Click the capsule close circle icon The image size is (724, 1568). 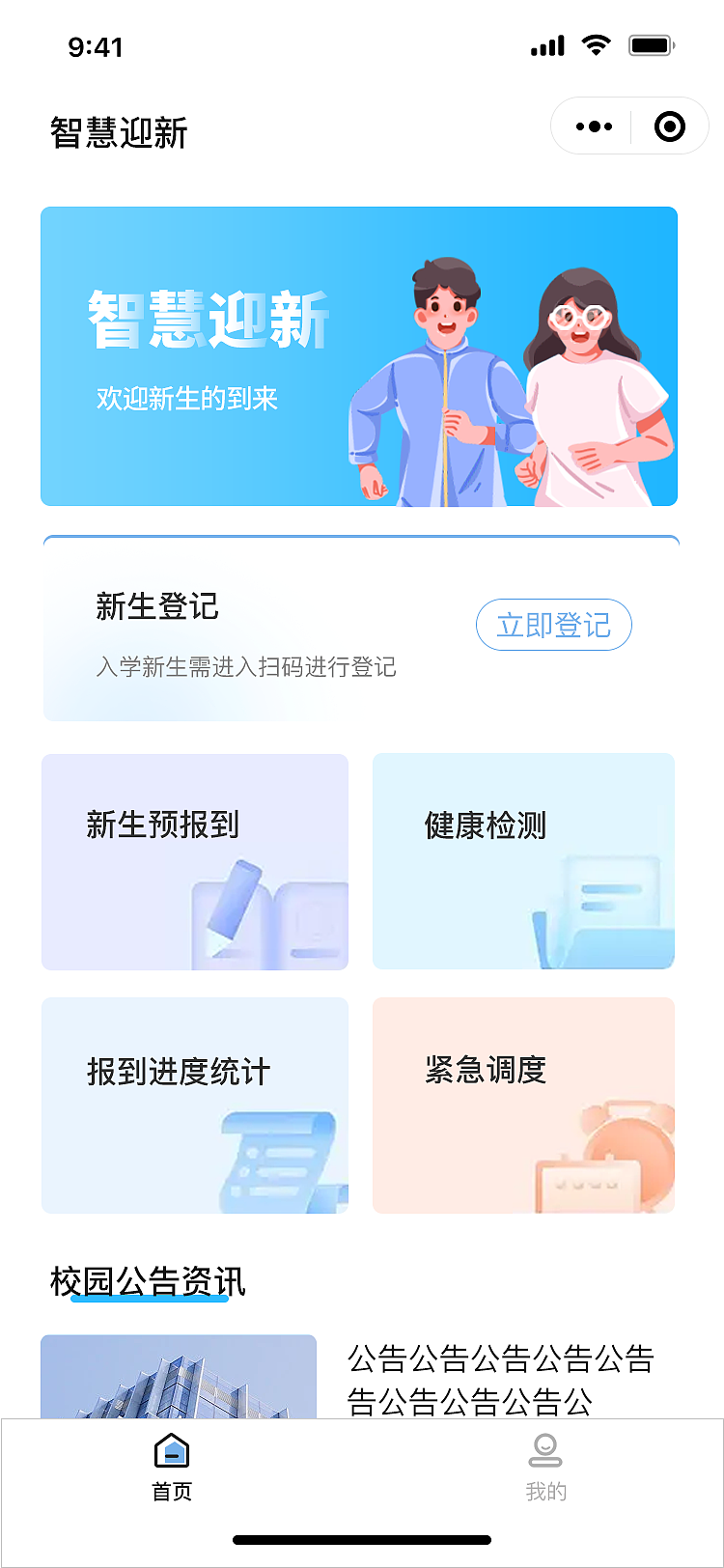coord(669,126)
